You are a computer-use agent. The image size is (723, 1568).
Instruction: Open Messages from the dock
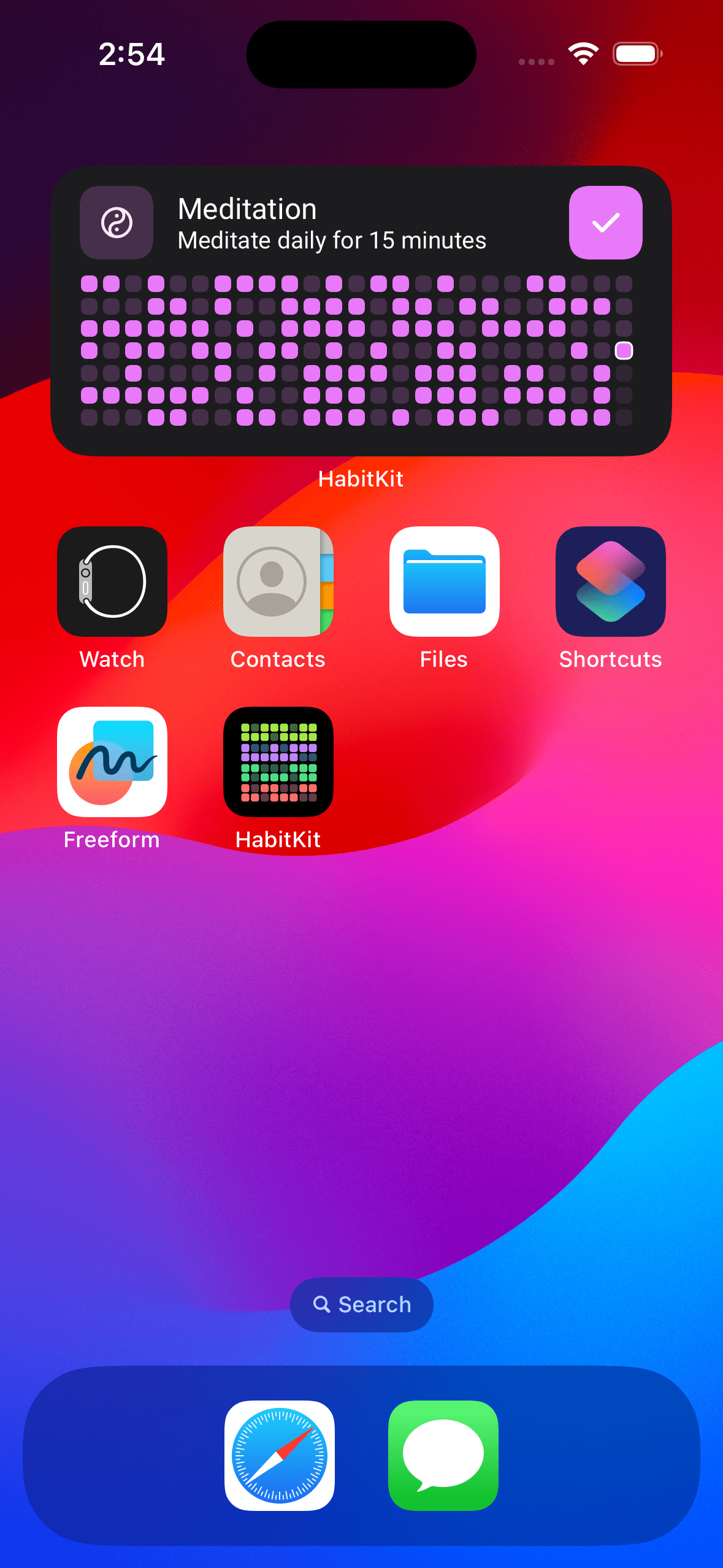click(443, 1455)
